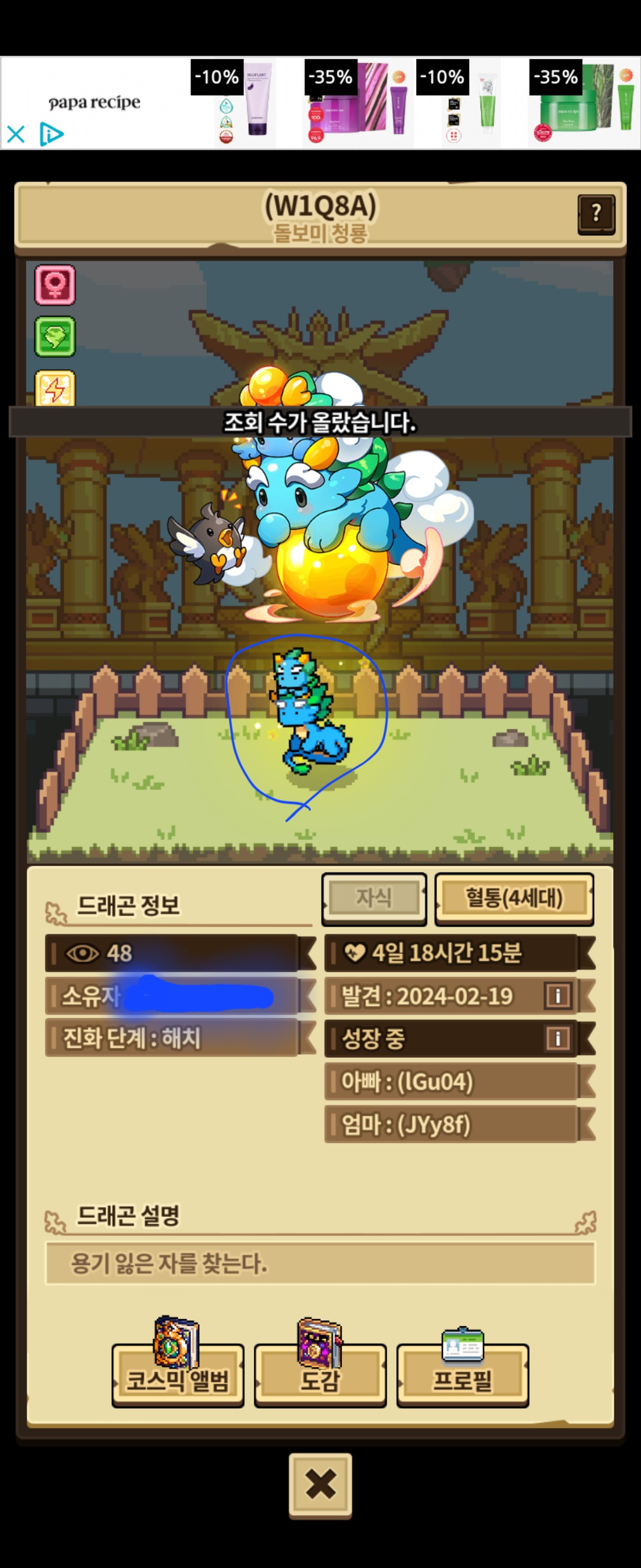Open the 혈통(4세대) lineage button

pos(514,898)
